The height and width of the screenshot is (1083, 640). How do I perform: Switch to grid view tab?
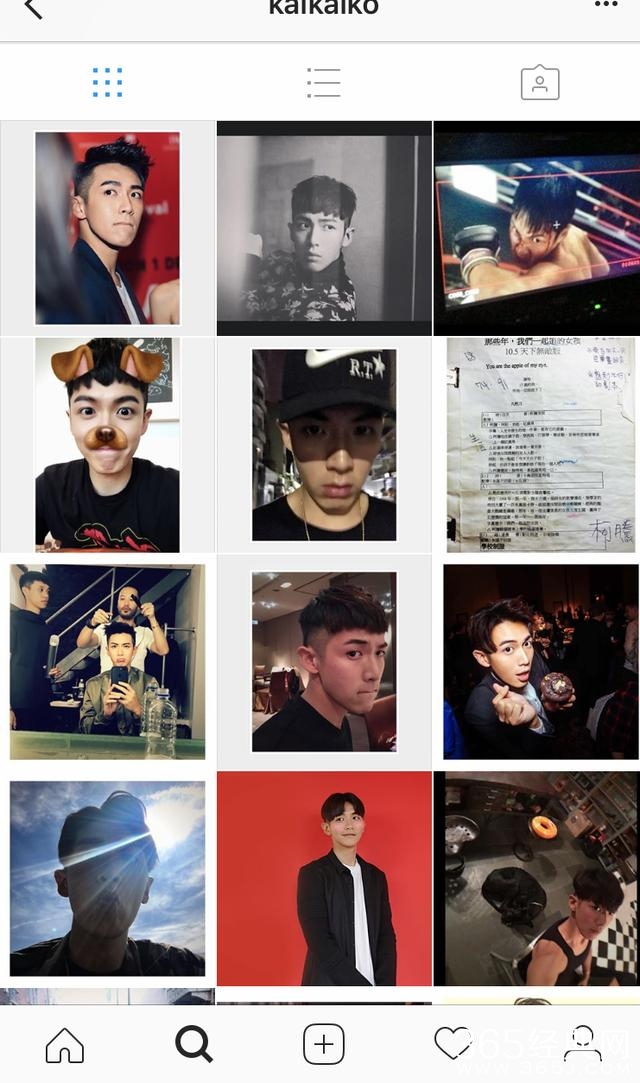[x=107, y=82]
